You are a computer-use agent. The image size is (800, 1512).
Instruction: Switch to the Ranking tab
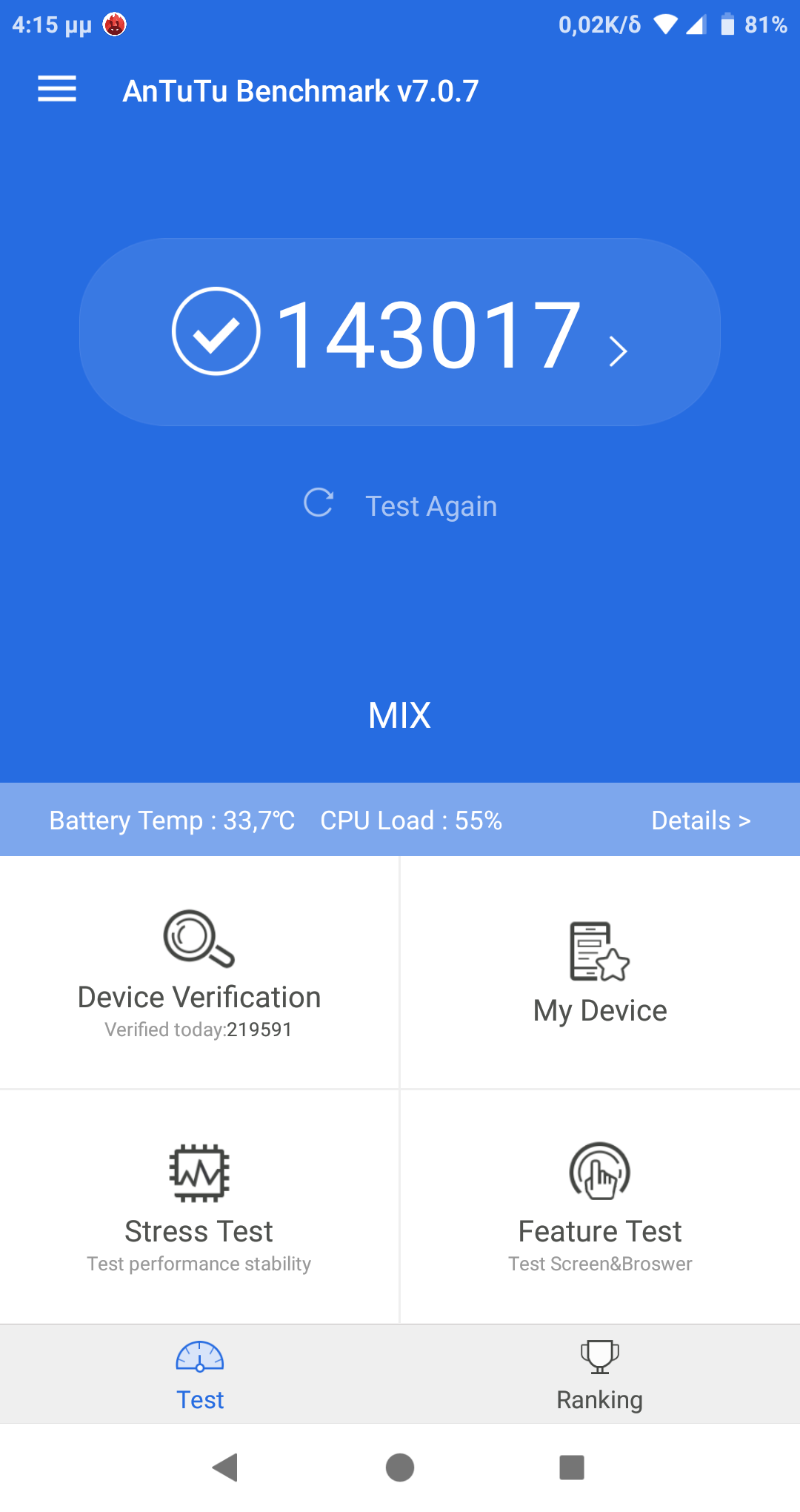pos(599,1376)
